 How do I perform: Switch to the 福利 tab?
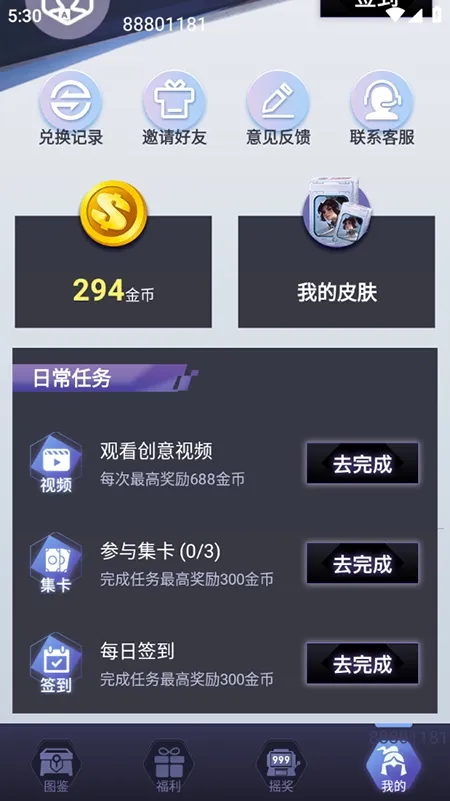(x=169, y=766)
